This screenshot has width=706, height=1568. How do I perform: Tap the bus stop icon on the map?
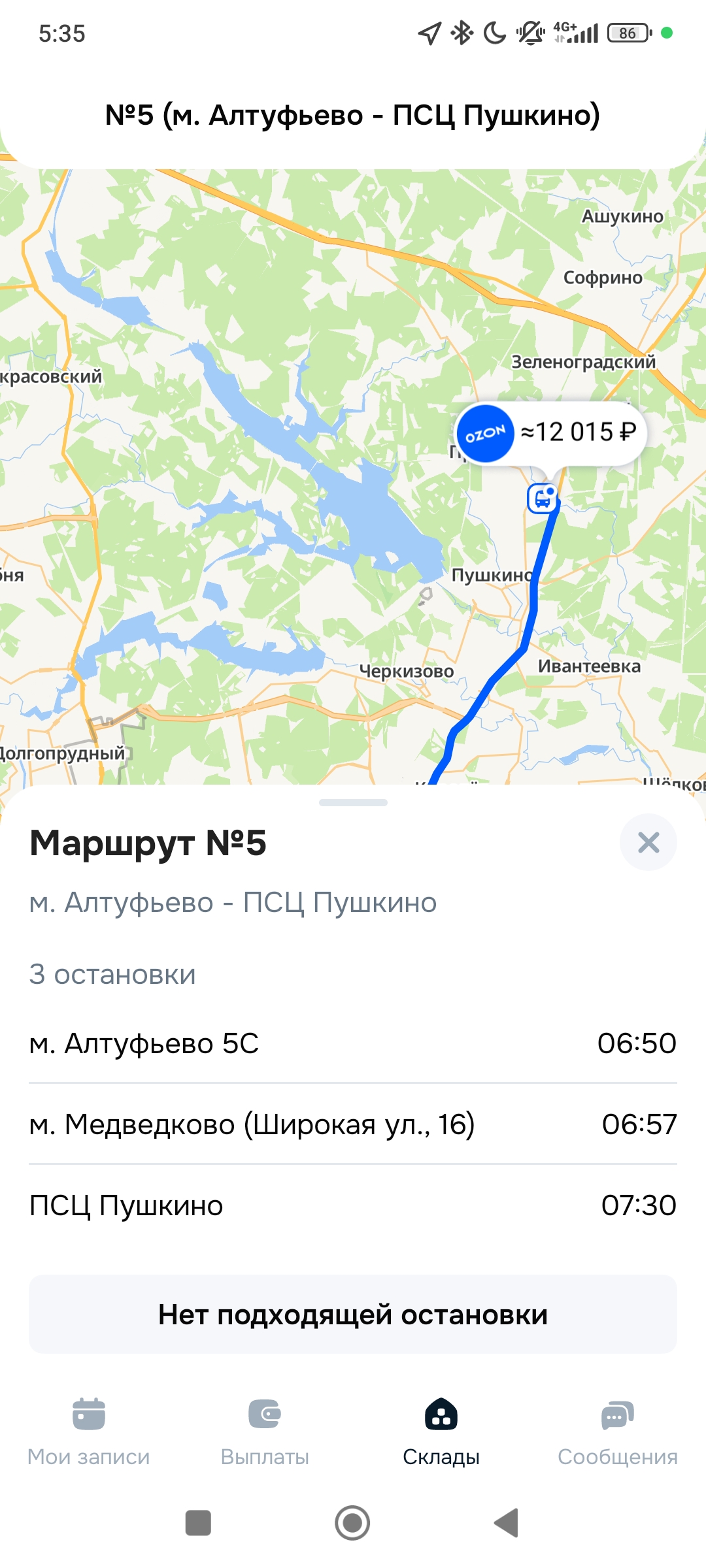pyautogui.click(x=542, y=499)
